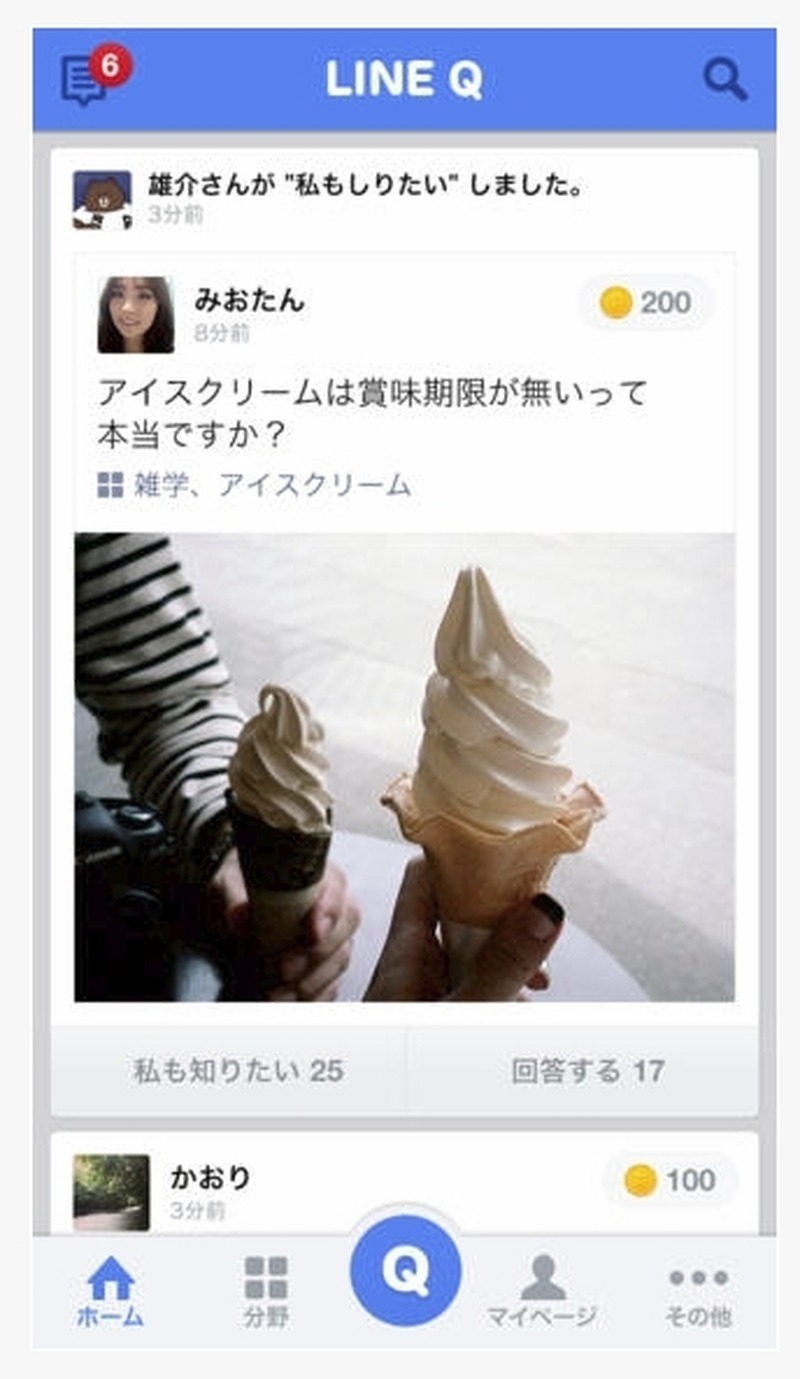Image resolution: width=800 pixels, height=1379 pixels.
Task: Go to the マイページ tab
Action: pyautogui.click(x=542, y=1292)
